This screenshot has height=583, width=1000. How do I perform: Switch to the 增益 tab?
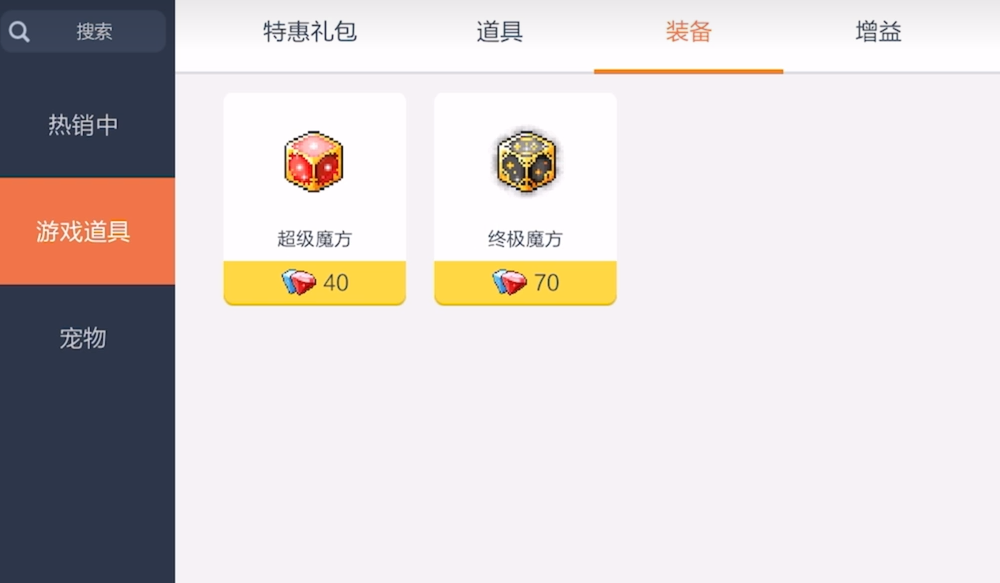[x=878, y=32]
